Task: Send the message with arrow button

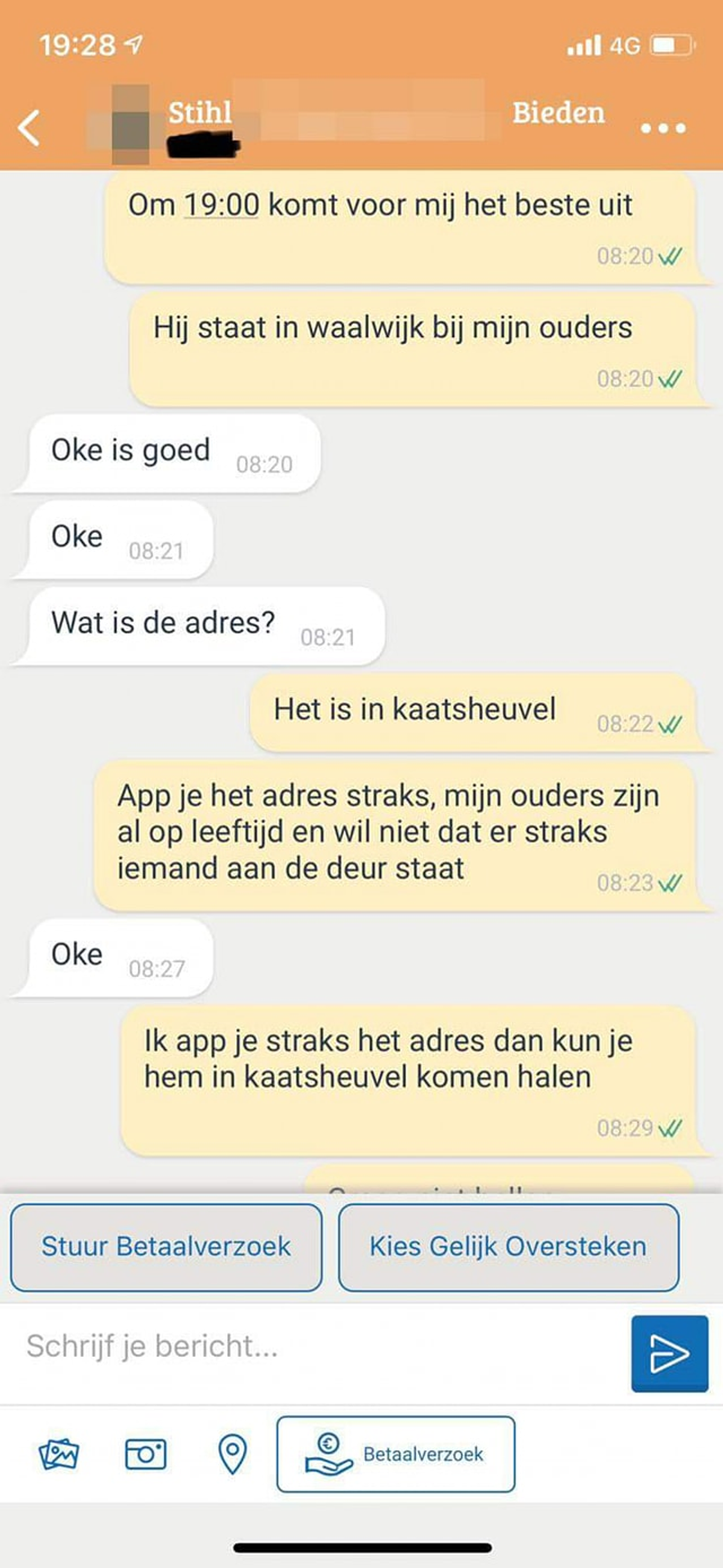Action: pos(669,1353)
